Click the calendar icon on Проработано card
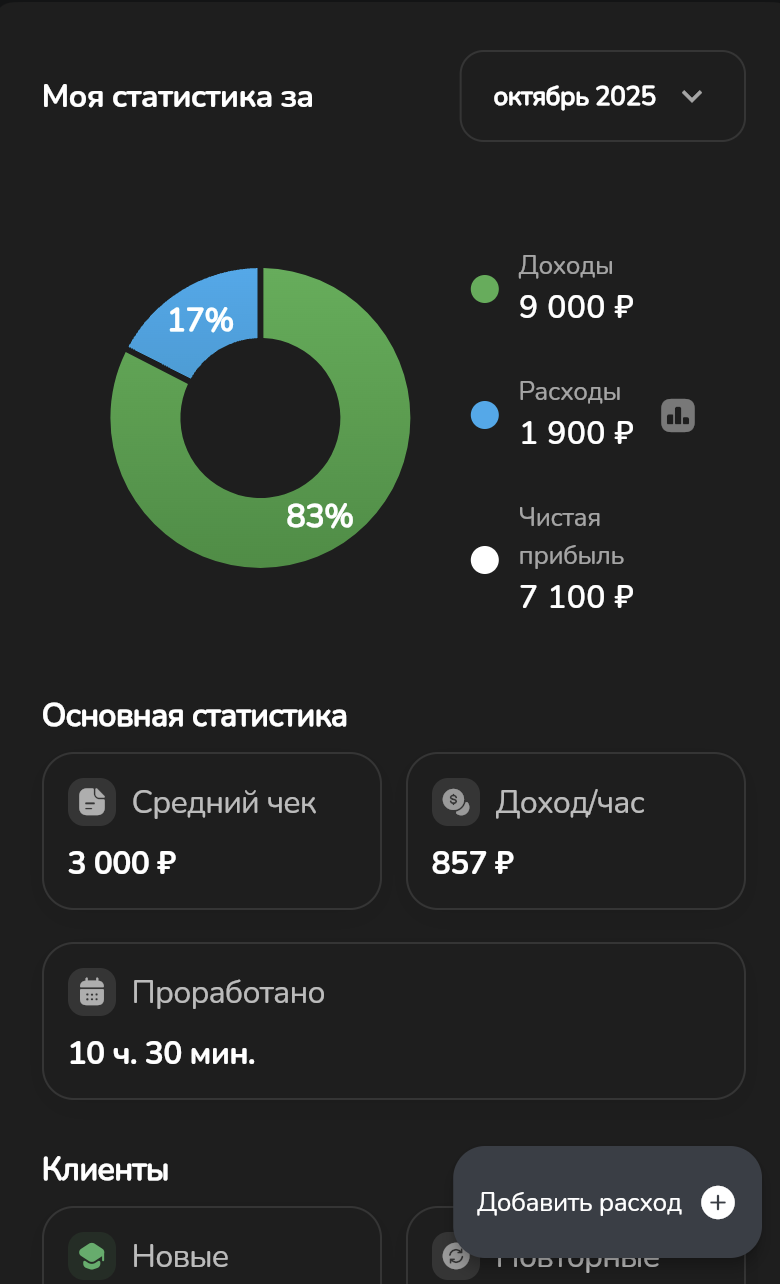Image resolution: width=780 pixels, height=1284 pixels. [91, 991]
